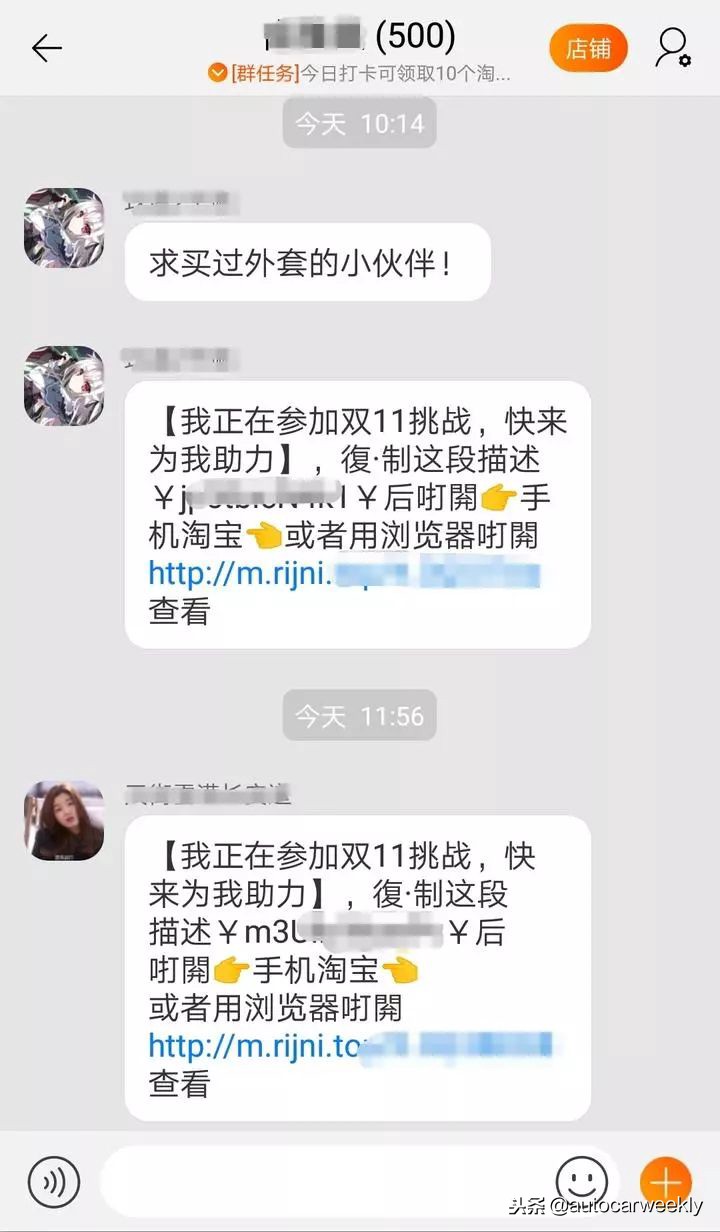Image resolution: width=720 pixels, height=1232 pixels.
Task: Tap the 今天 10:14 timestamp
Action: tap(360, 122)
